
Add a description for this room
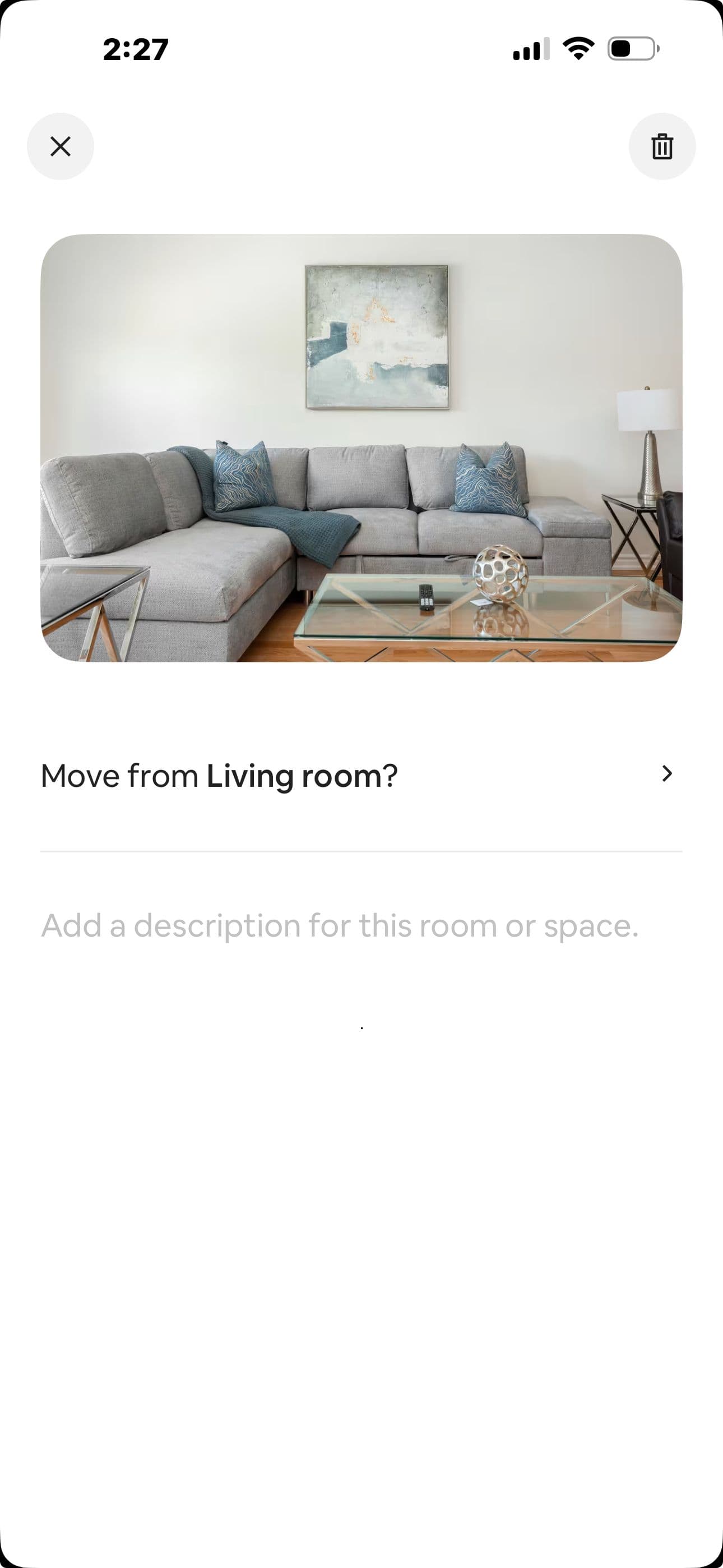340,926
